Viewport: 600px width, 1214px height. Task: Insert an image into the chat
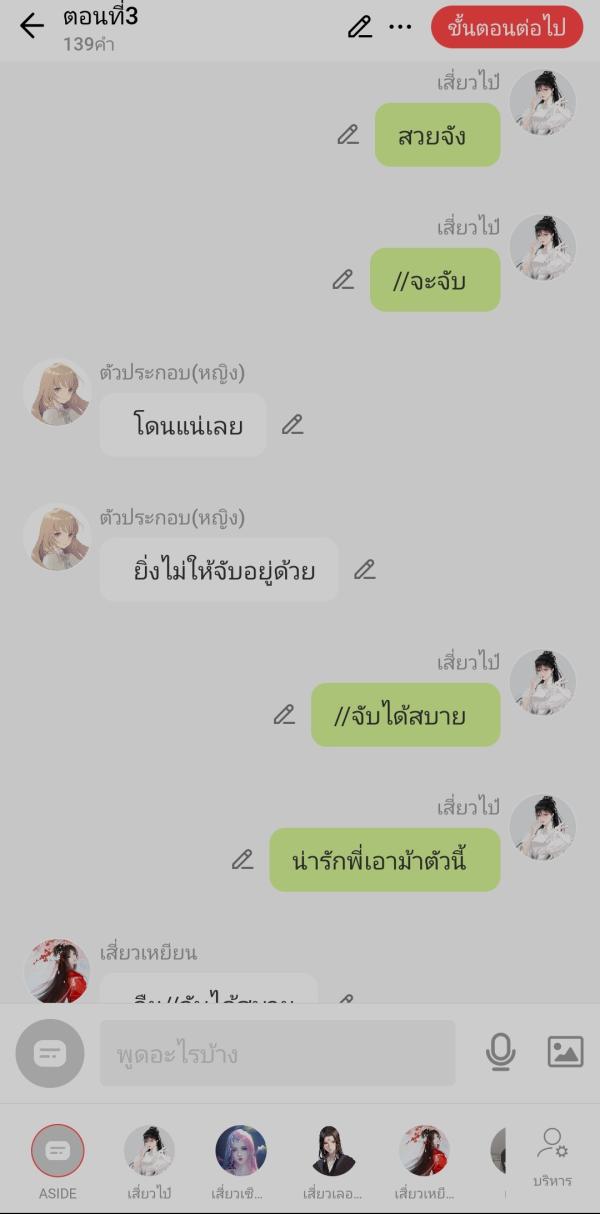[x=565, y=1052]
